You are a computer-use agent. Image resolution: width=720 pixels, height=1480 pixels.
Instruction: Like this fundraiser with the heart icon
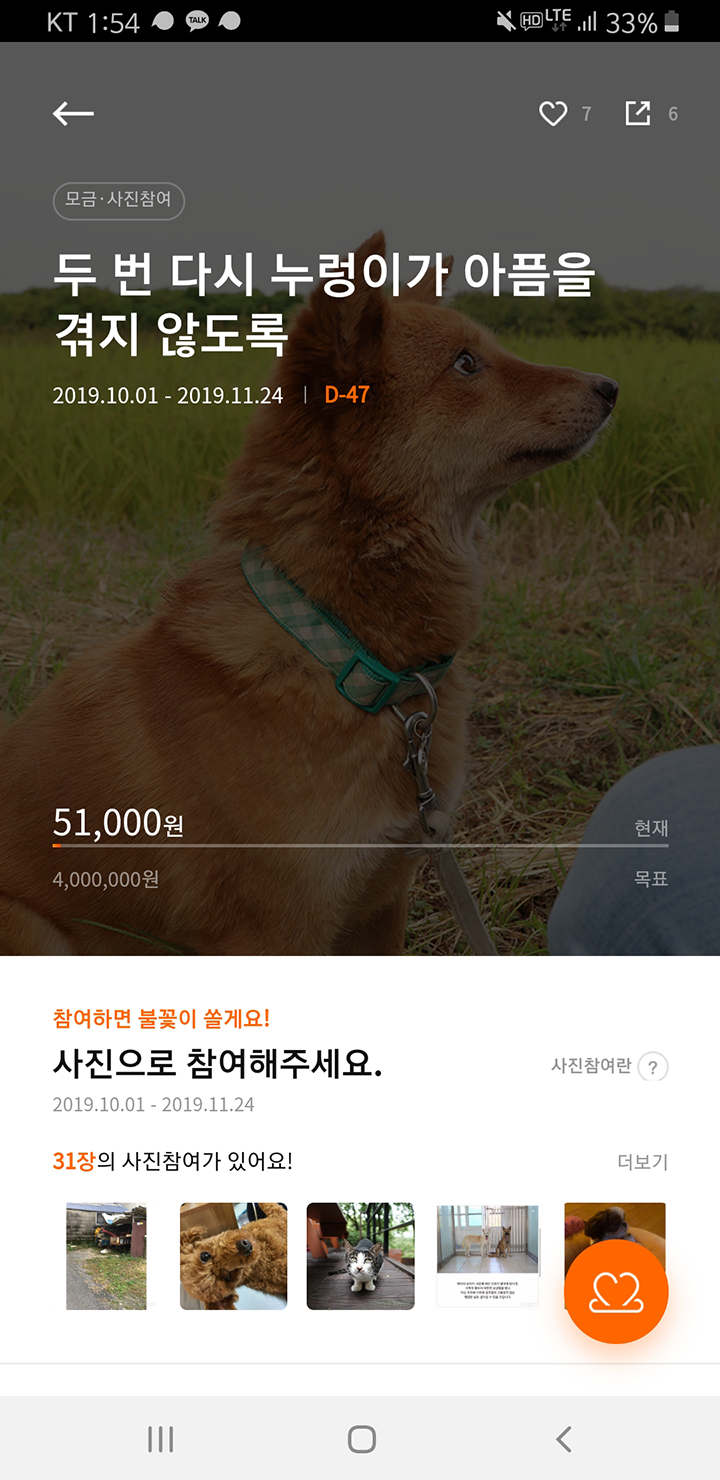(x=553, y=114)
